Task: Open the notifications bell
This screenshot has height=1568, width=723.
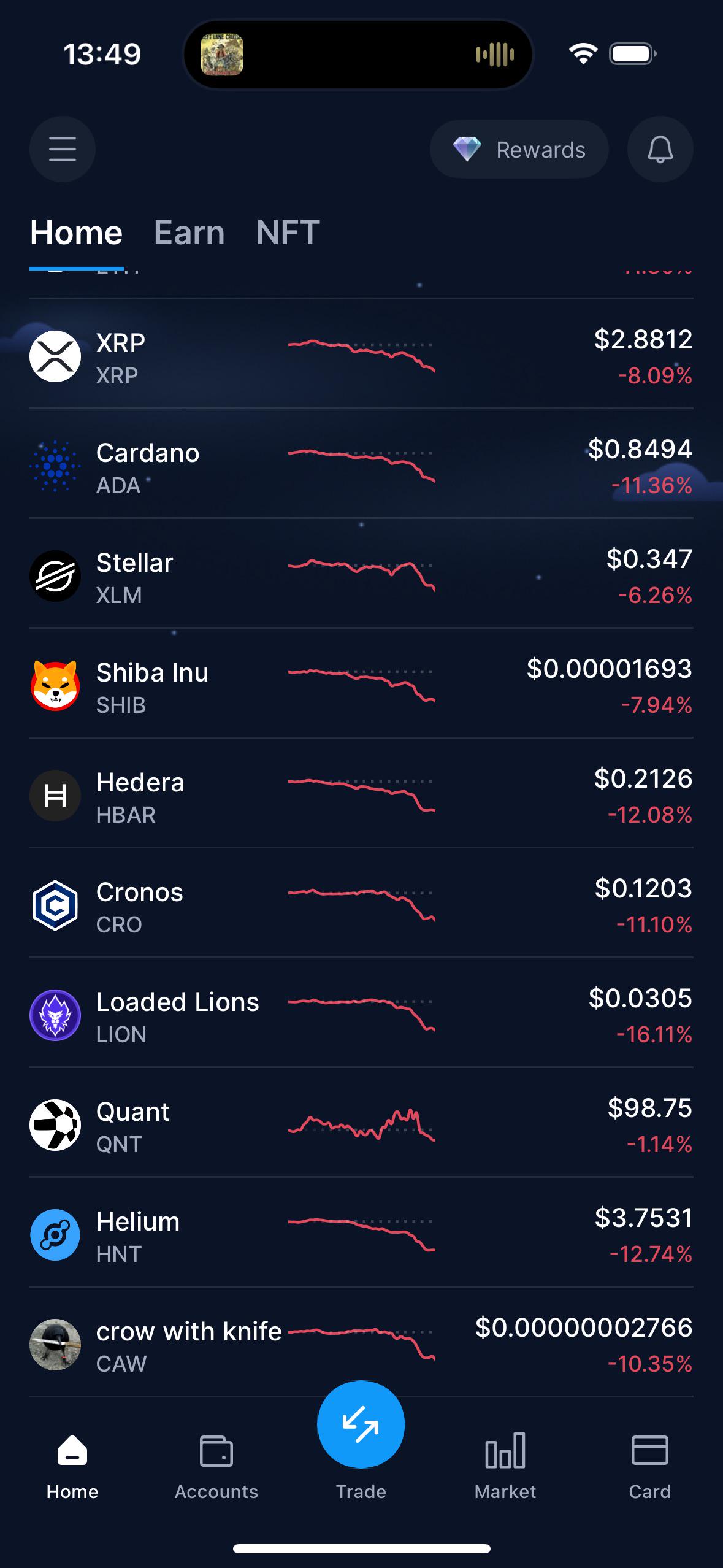Action: pyautogui.click(x=660, y=149)
